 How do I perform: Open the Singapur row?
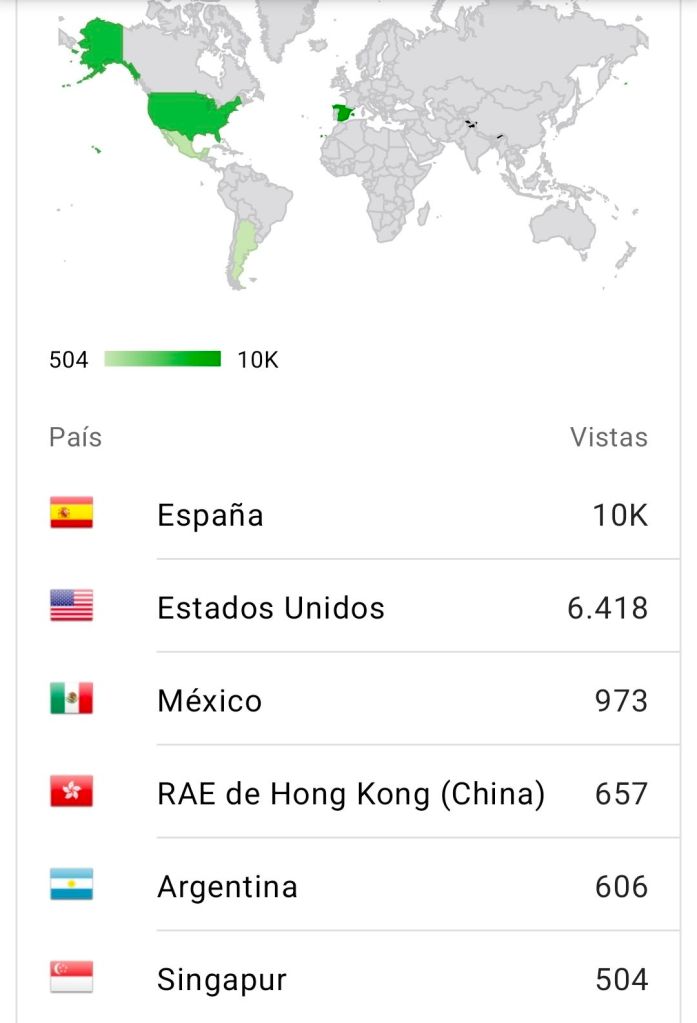point(348,977)
